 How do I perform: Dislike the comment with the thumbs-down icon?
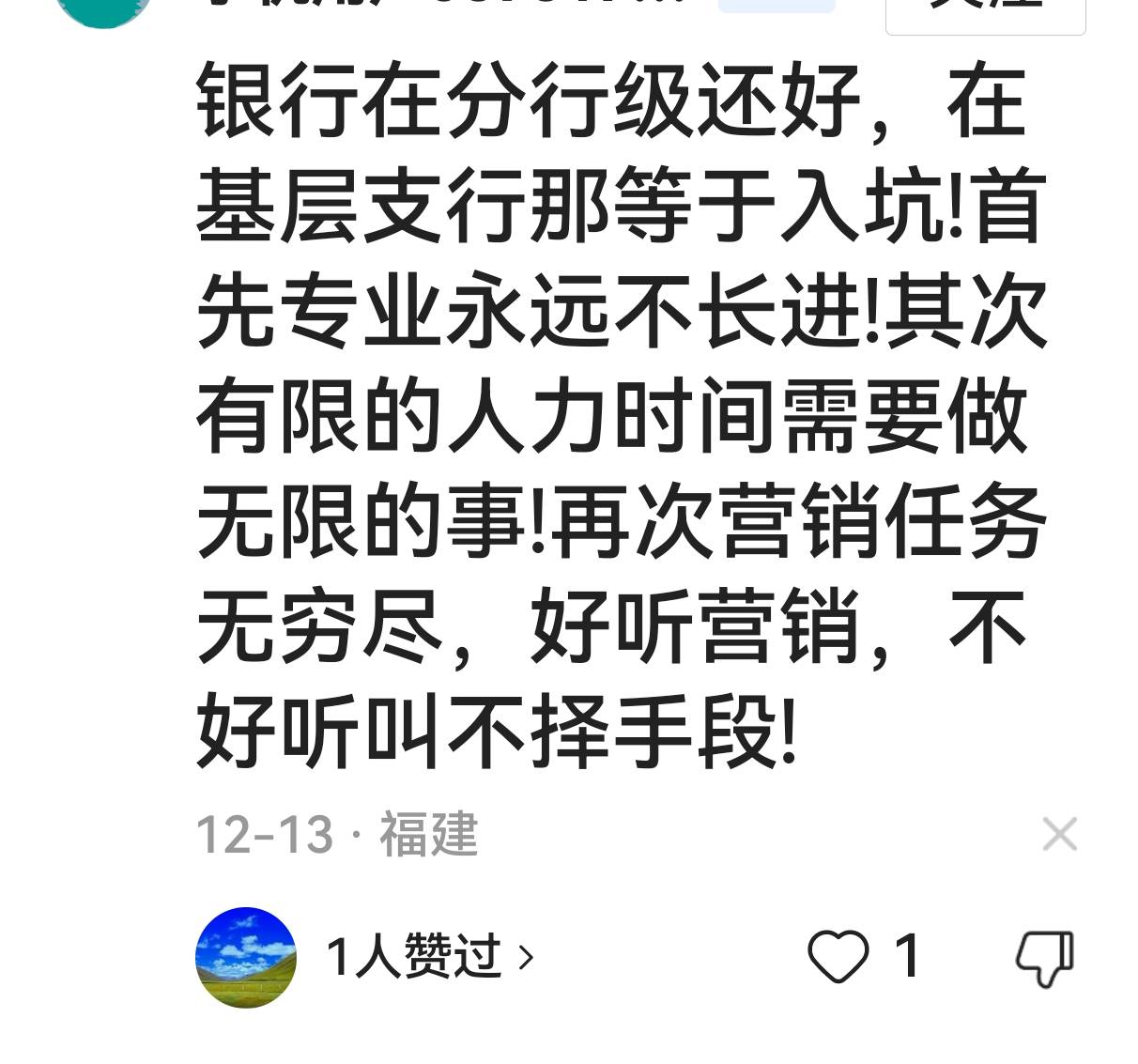pyautogui.click(x=1045, y=958)
